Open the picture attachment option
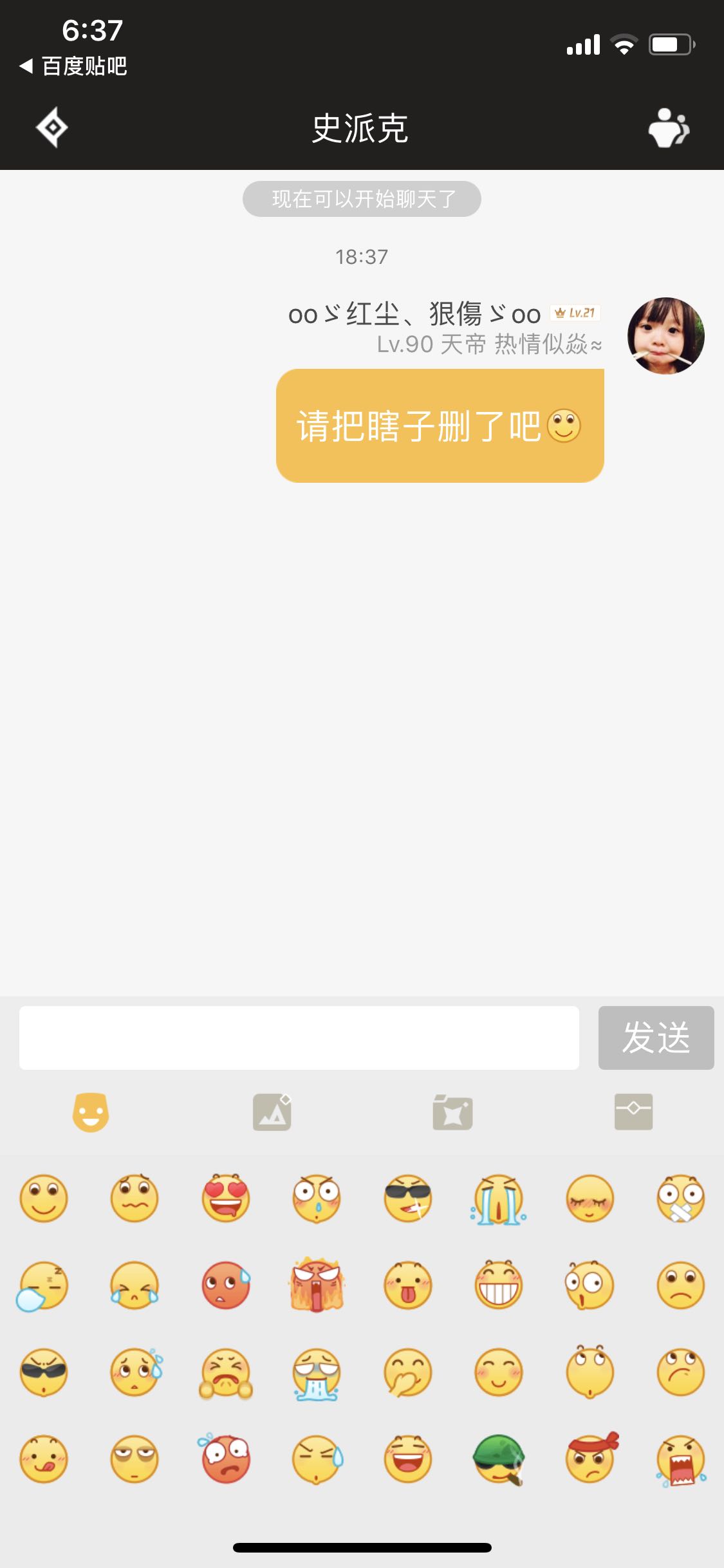This screenshot has height=1568, width=724. click(272, 1112)
